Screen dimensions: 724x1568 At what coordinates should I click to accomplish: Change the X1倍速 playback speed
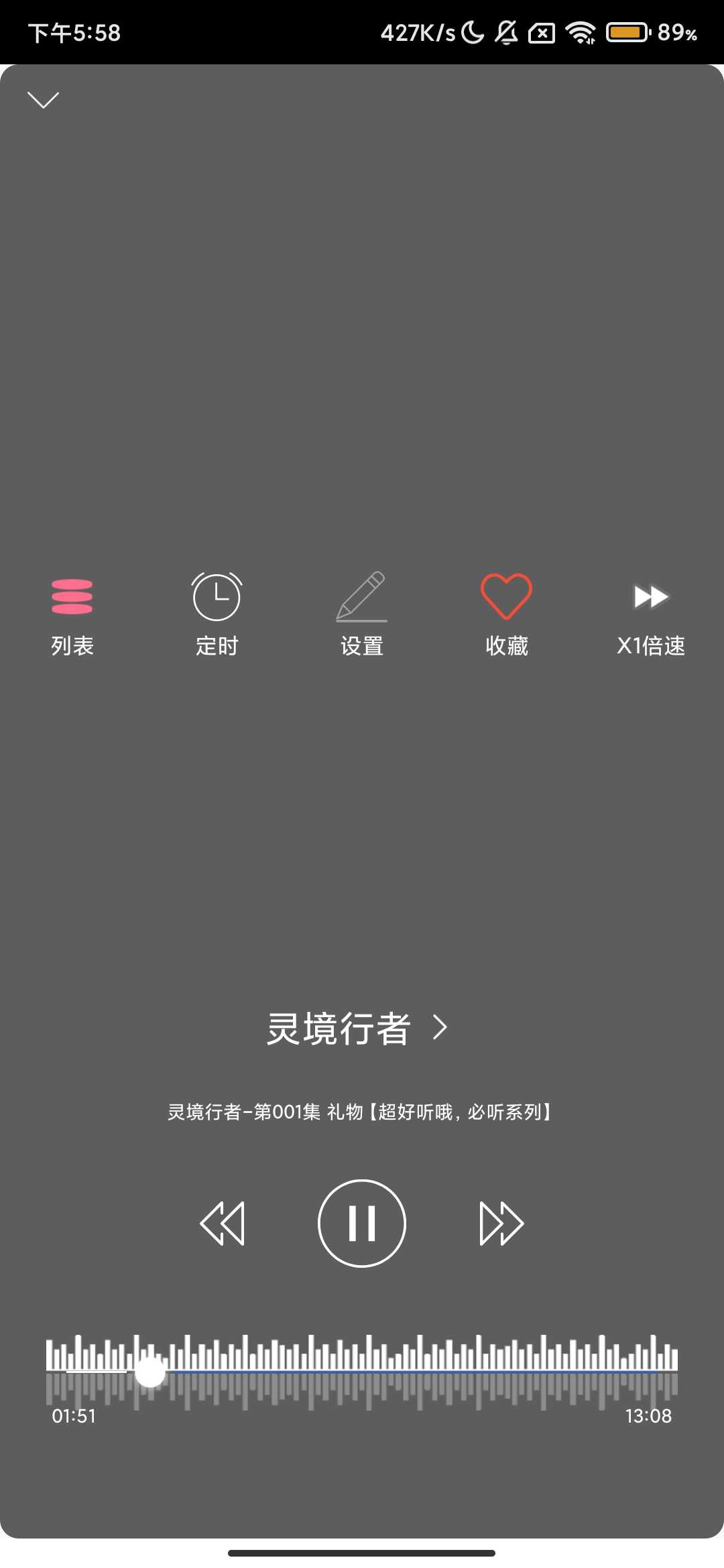pyautogui.click(x=651, y=613)
